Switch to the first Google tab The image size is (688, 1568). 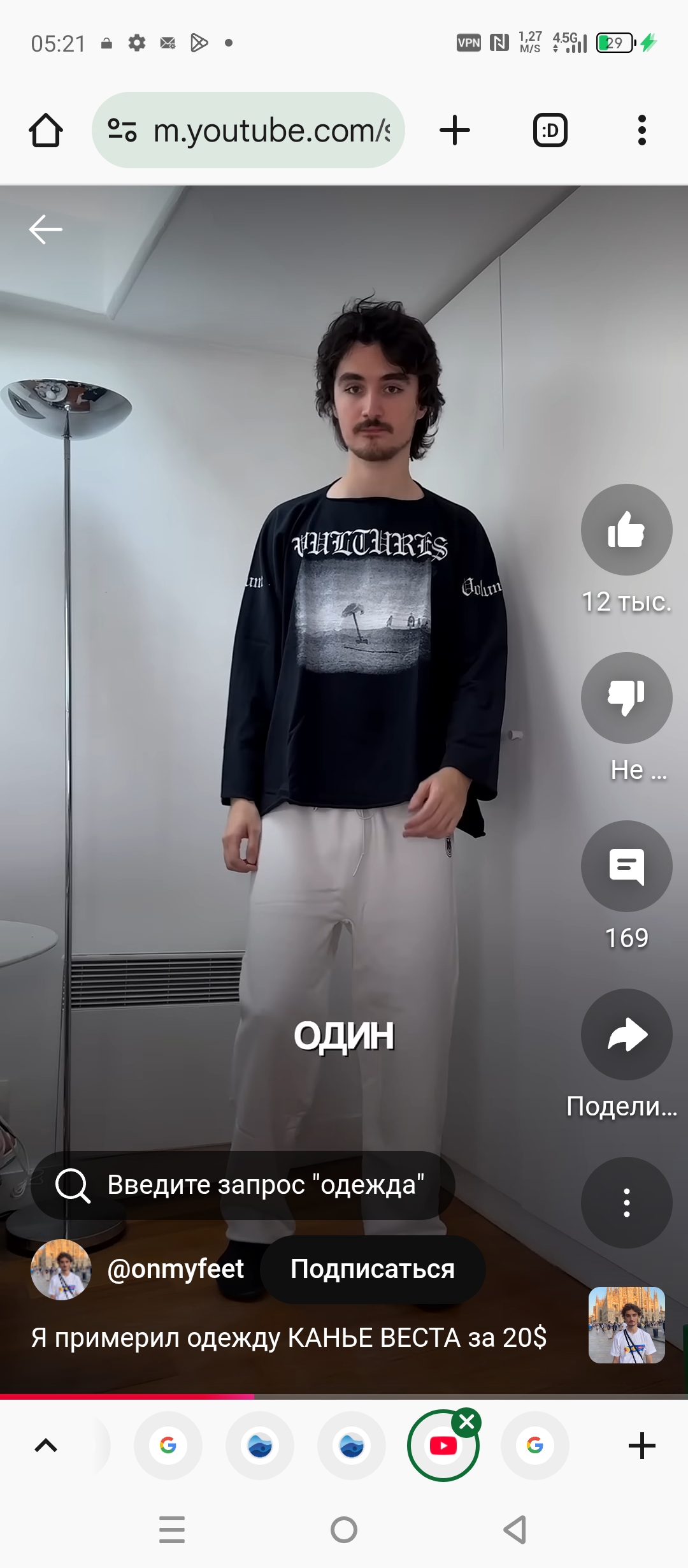pos(168,1445)
